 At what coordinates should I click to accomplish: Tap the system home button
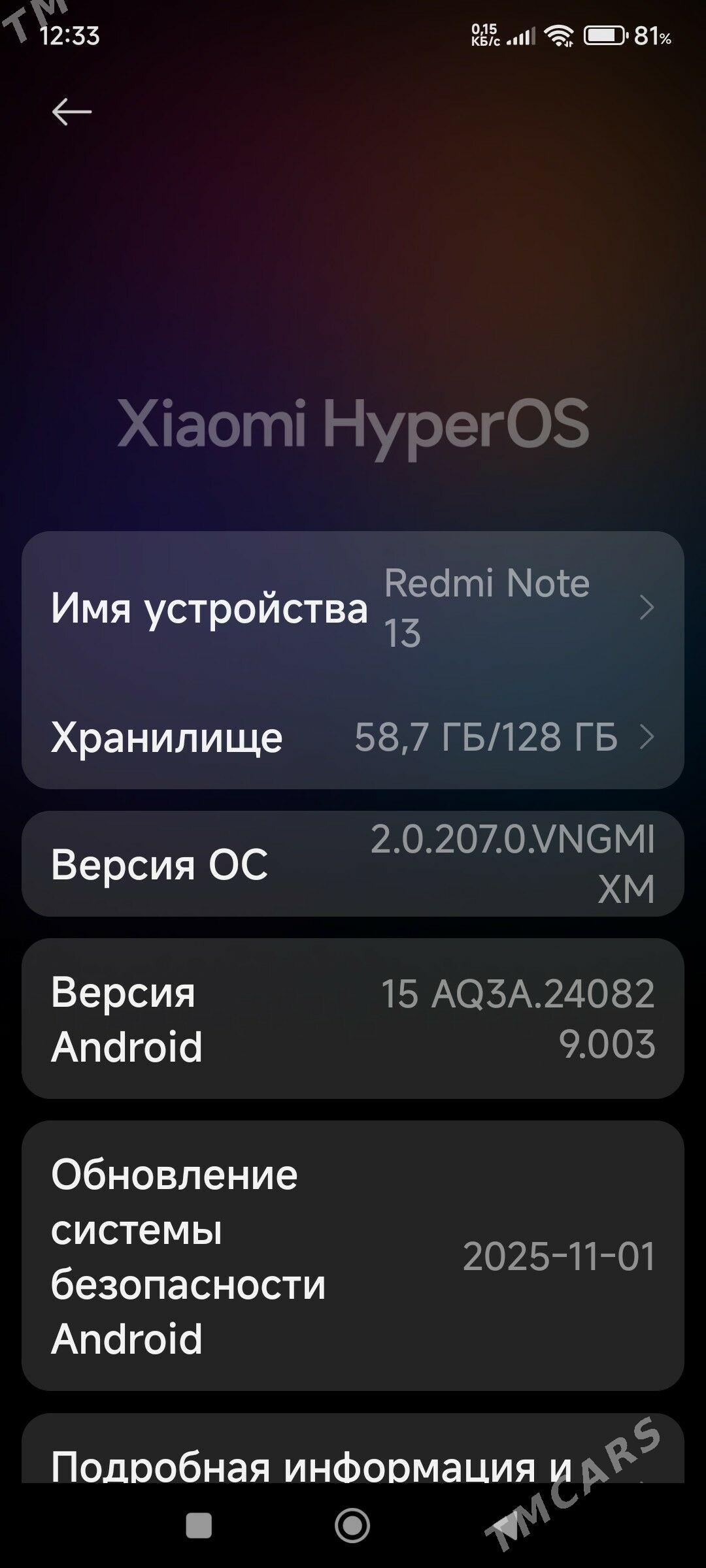(x=352, y=1526)
